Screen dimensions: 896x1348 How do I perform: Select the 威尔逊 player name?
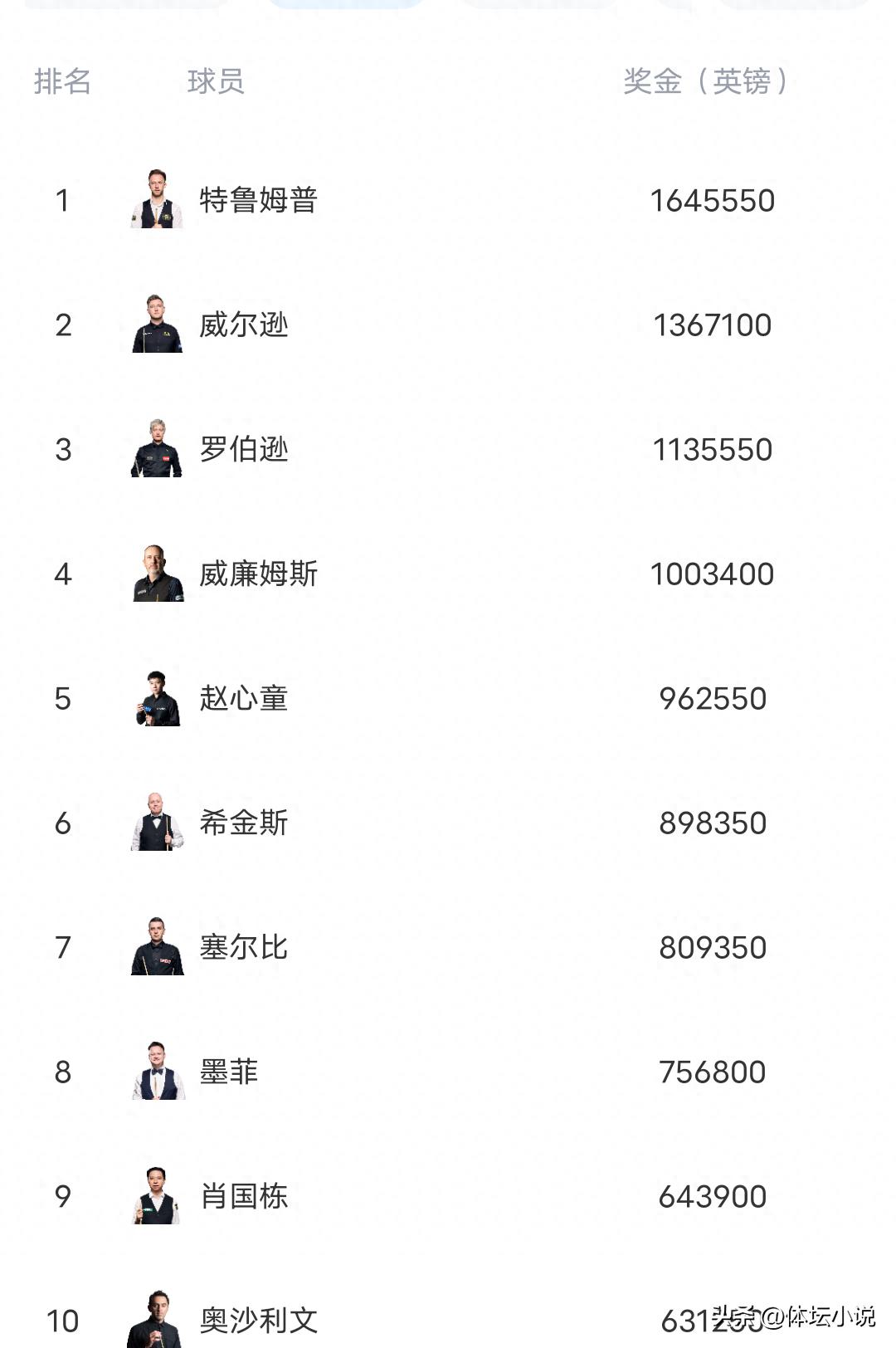tap(246, 325)
